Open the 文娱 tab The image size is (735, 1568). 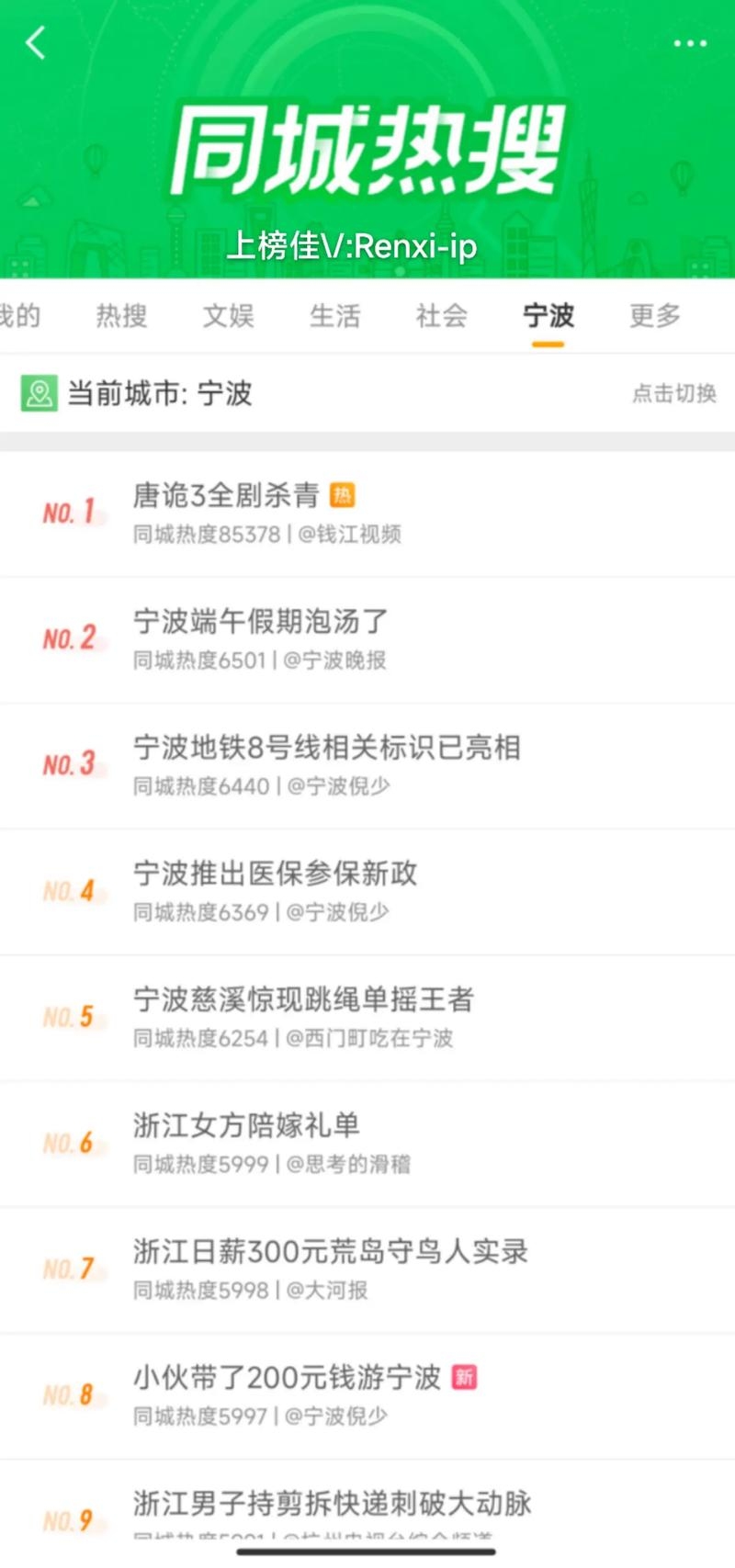click(x=228, y=316)
